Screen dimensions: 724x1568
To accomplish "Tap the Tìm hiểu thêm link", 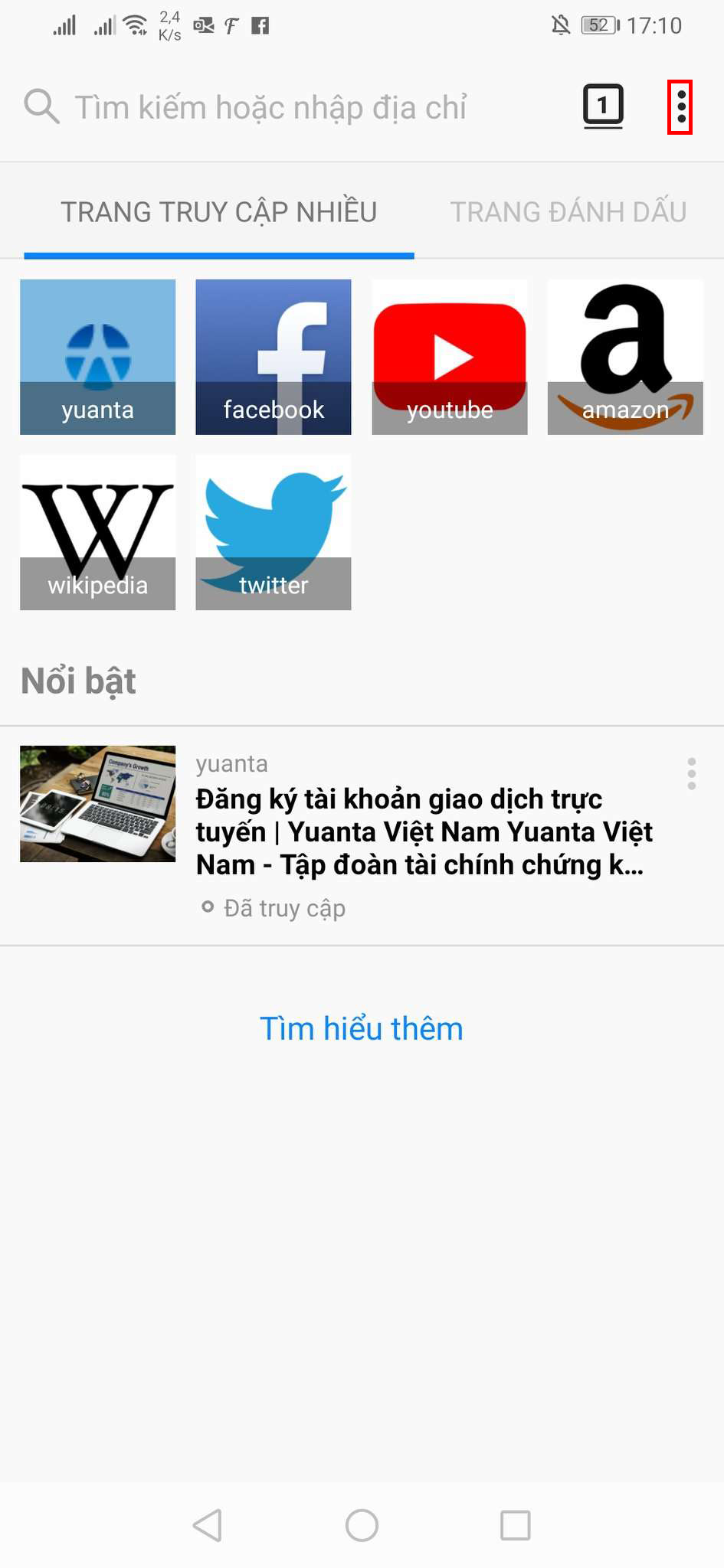I will tap(362, 1028).
